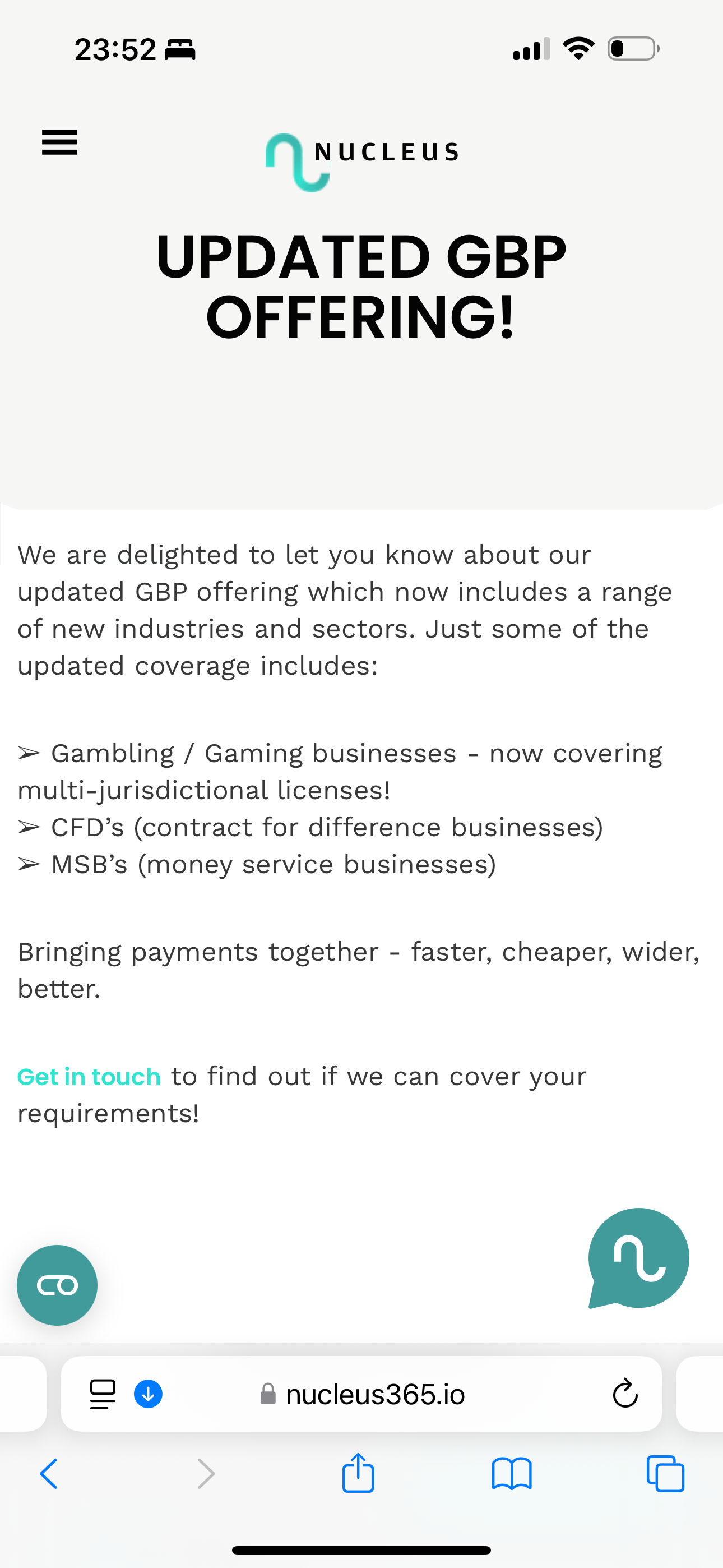723x1568 pixels.
Task: Show all open tabs
Action: (665, 1474)
